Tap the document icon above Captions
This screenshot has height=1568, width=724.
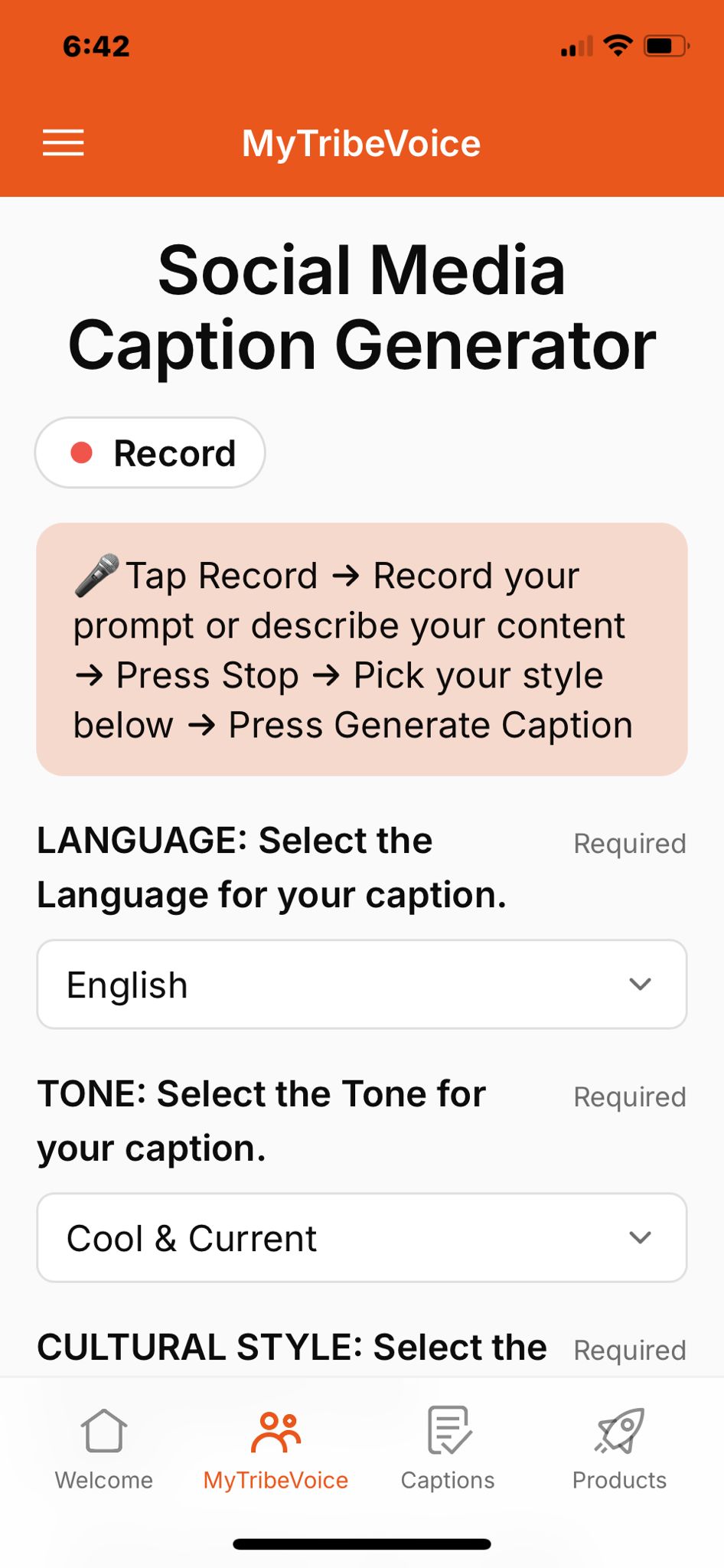(448, 1431)
